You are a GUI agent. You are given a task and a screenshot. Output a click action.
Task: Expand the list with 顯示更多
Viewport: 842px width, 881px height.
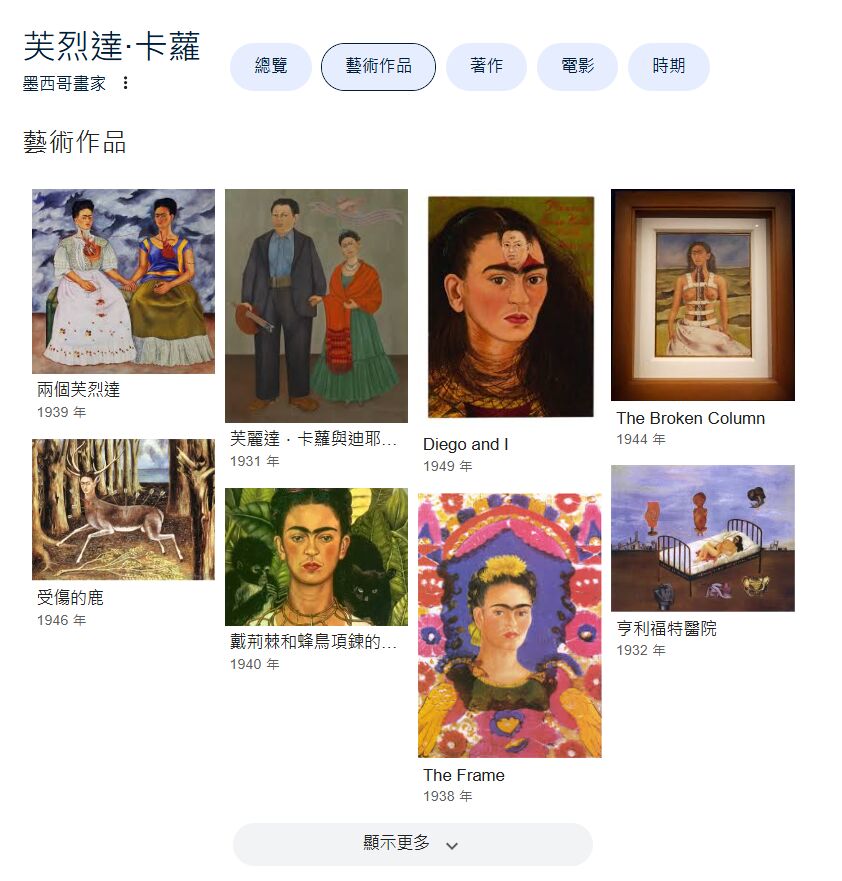click(412, 844)
